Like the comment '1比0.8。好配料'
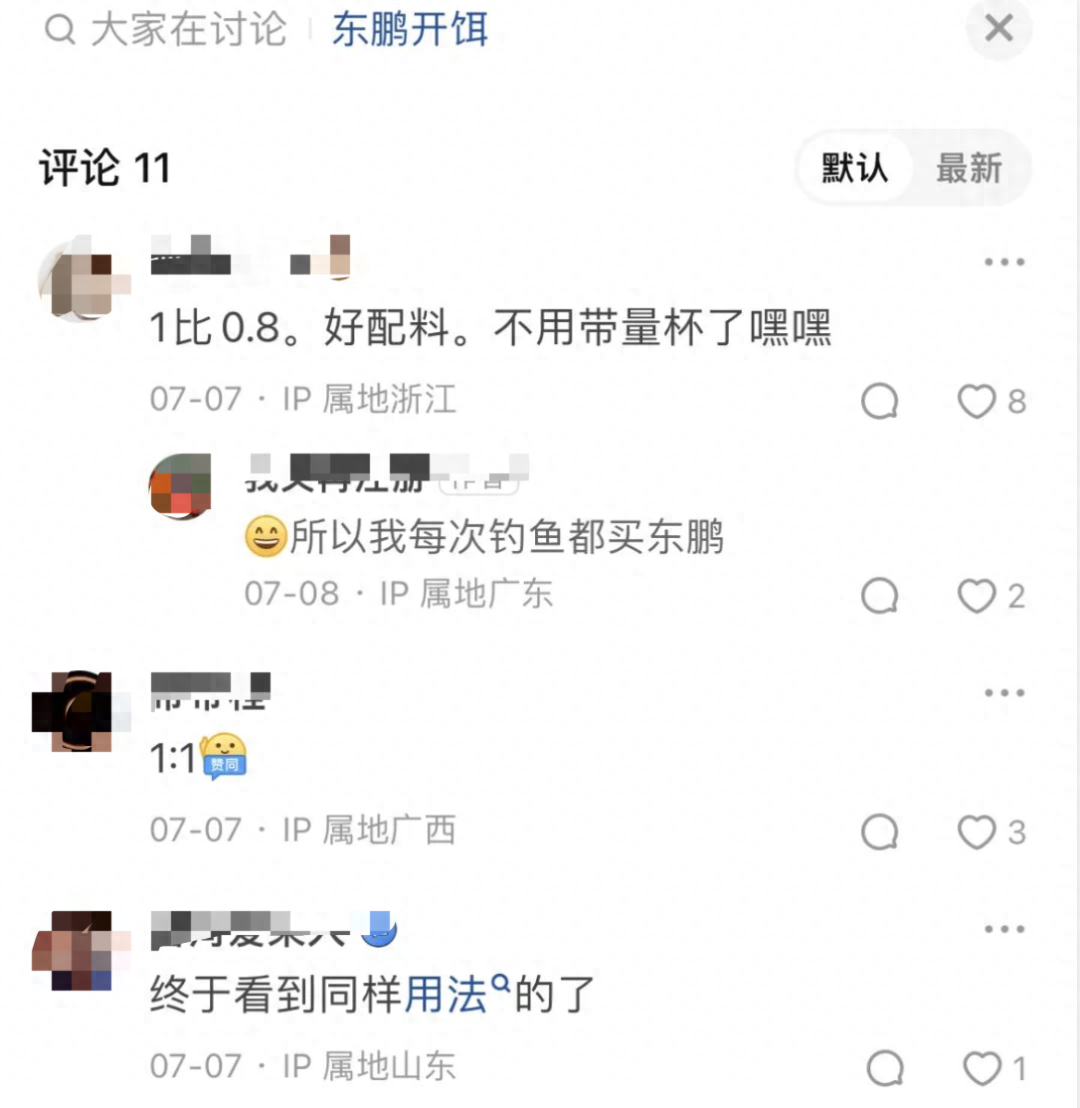 (x=977, y=402)
